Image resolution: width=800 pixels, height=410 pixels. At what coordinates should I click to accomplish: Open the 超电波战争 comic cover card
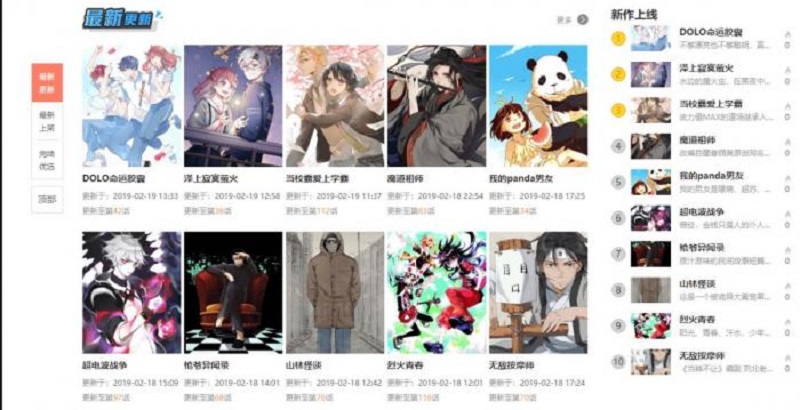tap(131, 293)
